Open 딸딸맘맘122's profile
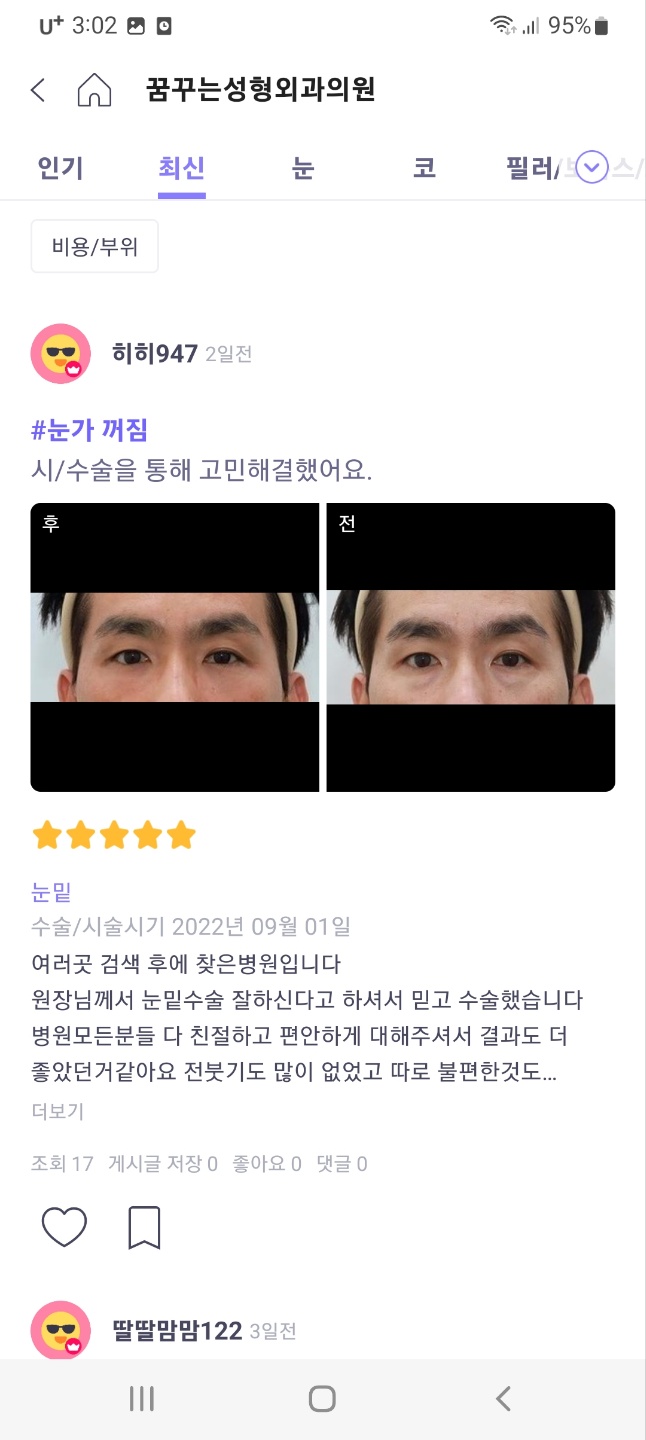The image size is (646, 1440). pos(61,1331)
